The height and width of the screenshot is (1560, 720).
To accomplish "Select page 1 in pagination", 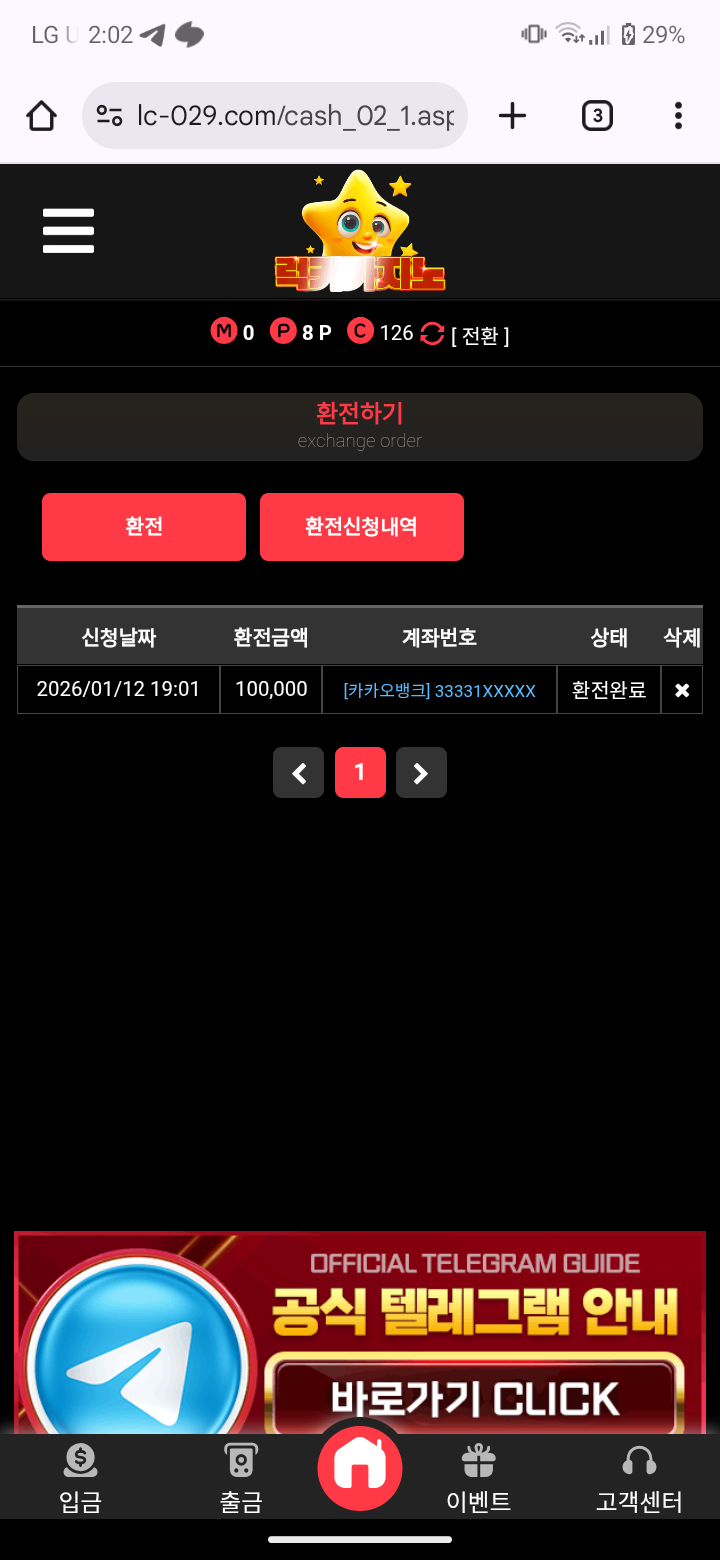I will pos(360,772).
